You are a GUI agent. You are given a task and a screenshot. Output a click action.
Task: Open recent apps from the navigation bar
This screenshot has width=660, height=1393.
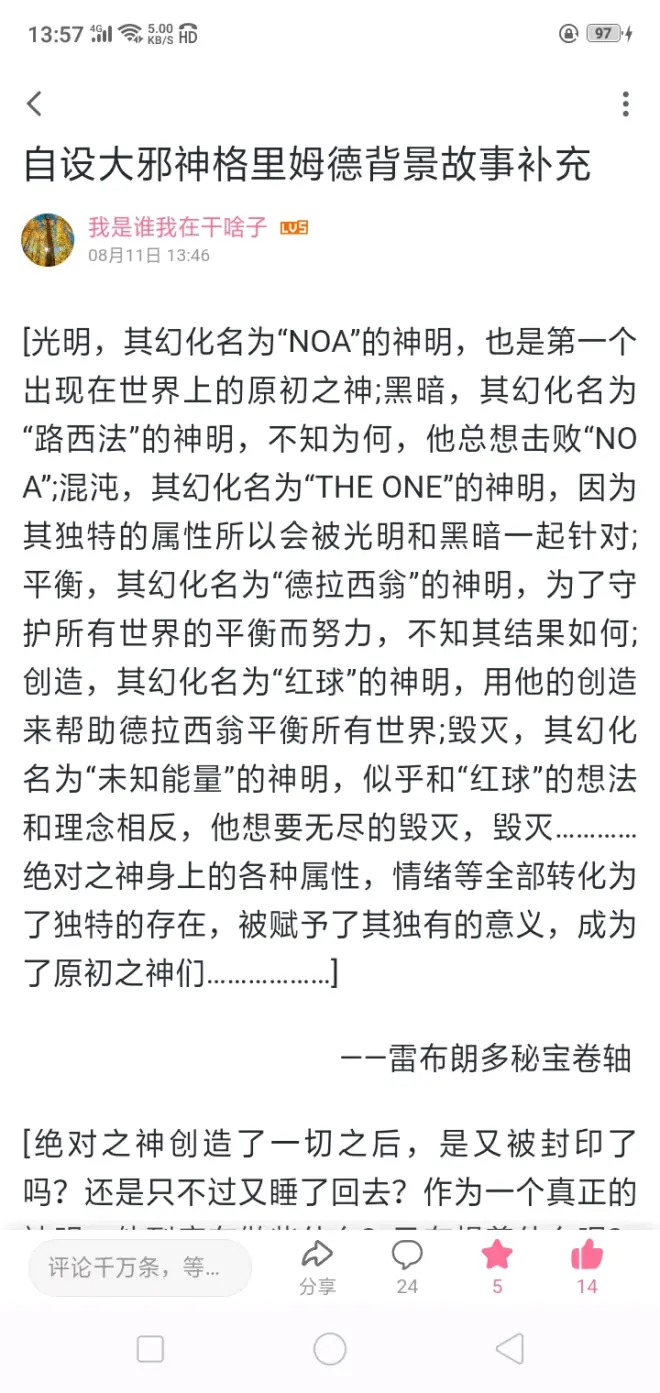pos(150,1349)
